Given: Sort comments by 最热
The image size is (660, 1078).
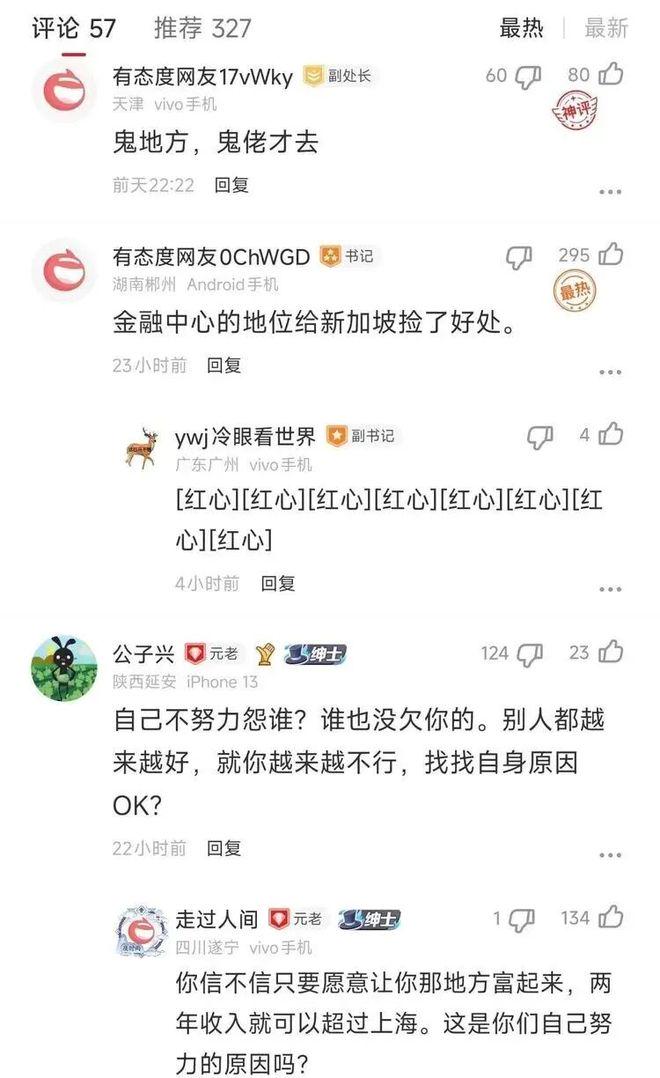Looking at the screenshot, I should coord(521,28).
